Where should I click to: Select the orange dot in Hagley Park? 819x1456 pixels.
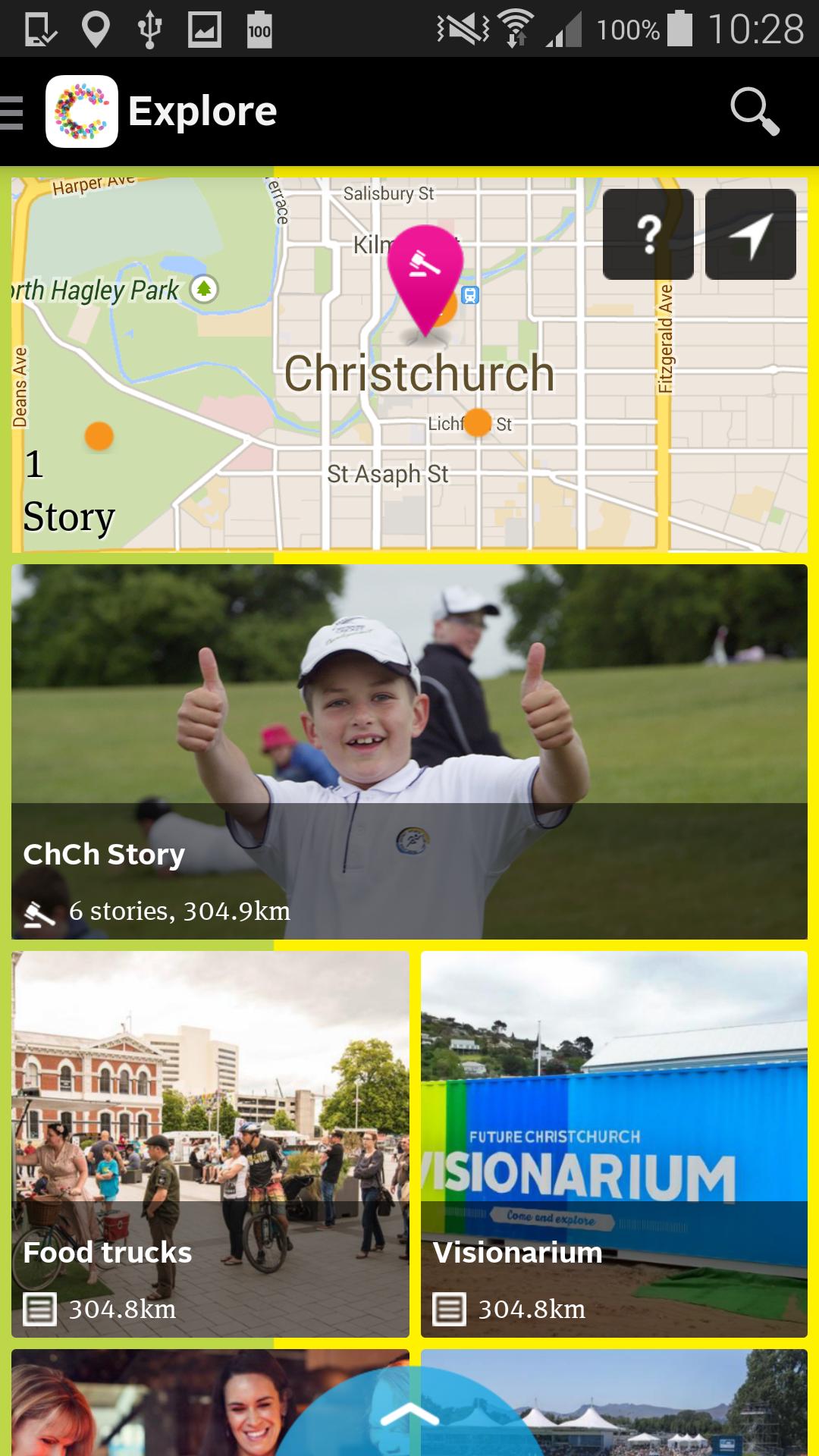tap(99, 436)
